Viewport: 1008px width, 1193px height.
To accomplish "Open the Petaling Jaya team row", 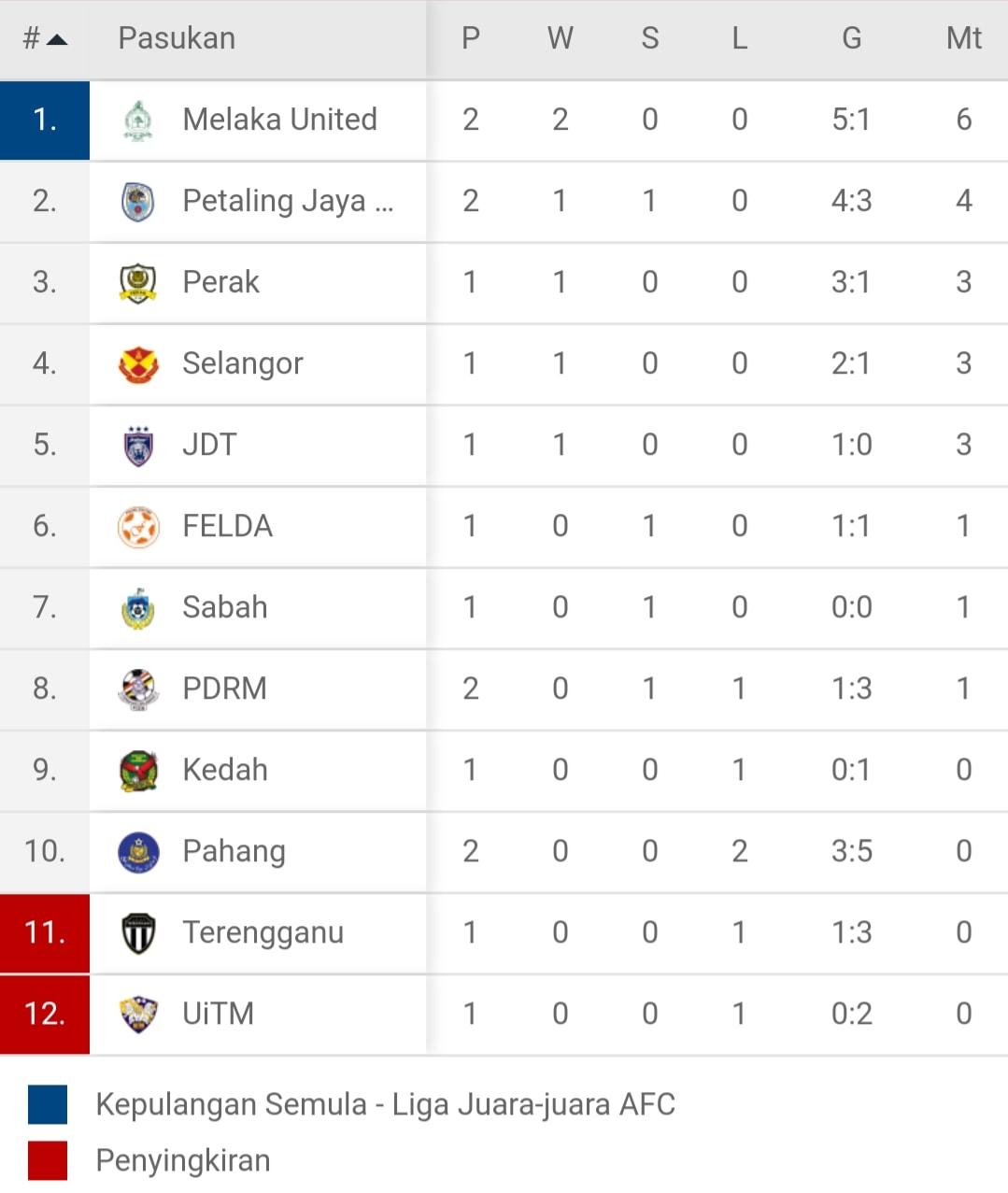I will pyautogui.click(x=504, y=201).
